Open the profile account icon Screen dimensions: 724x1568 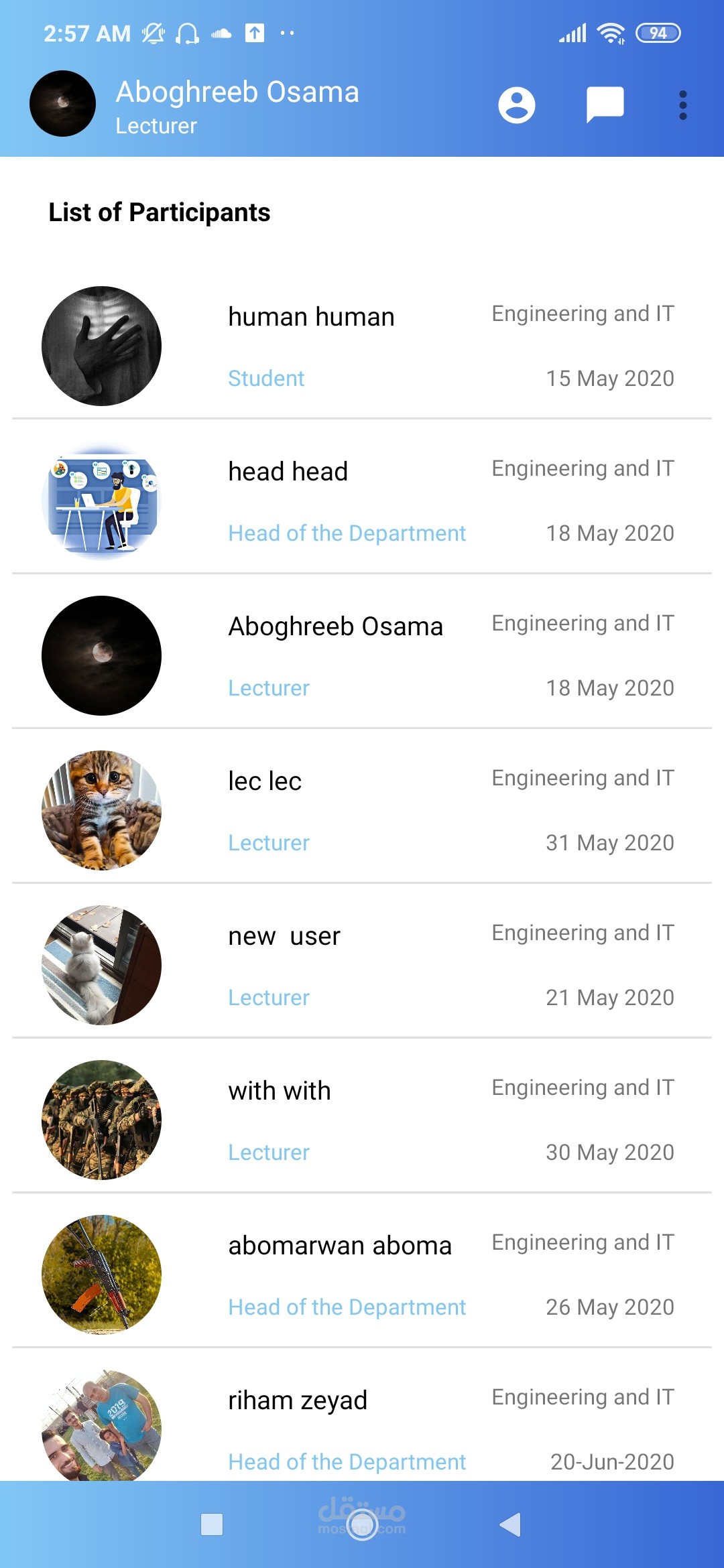(x=516, y=105)
